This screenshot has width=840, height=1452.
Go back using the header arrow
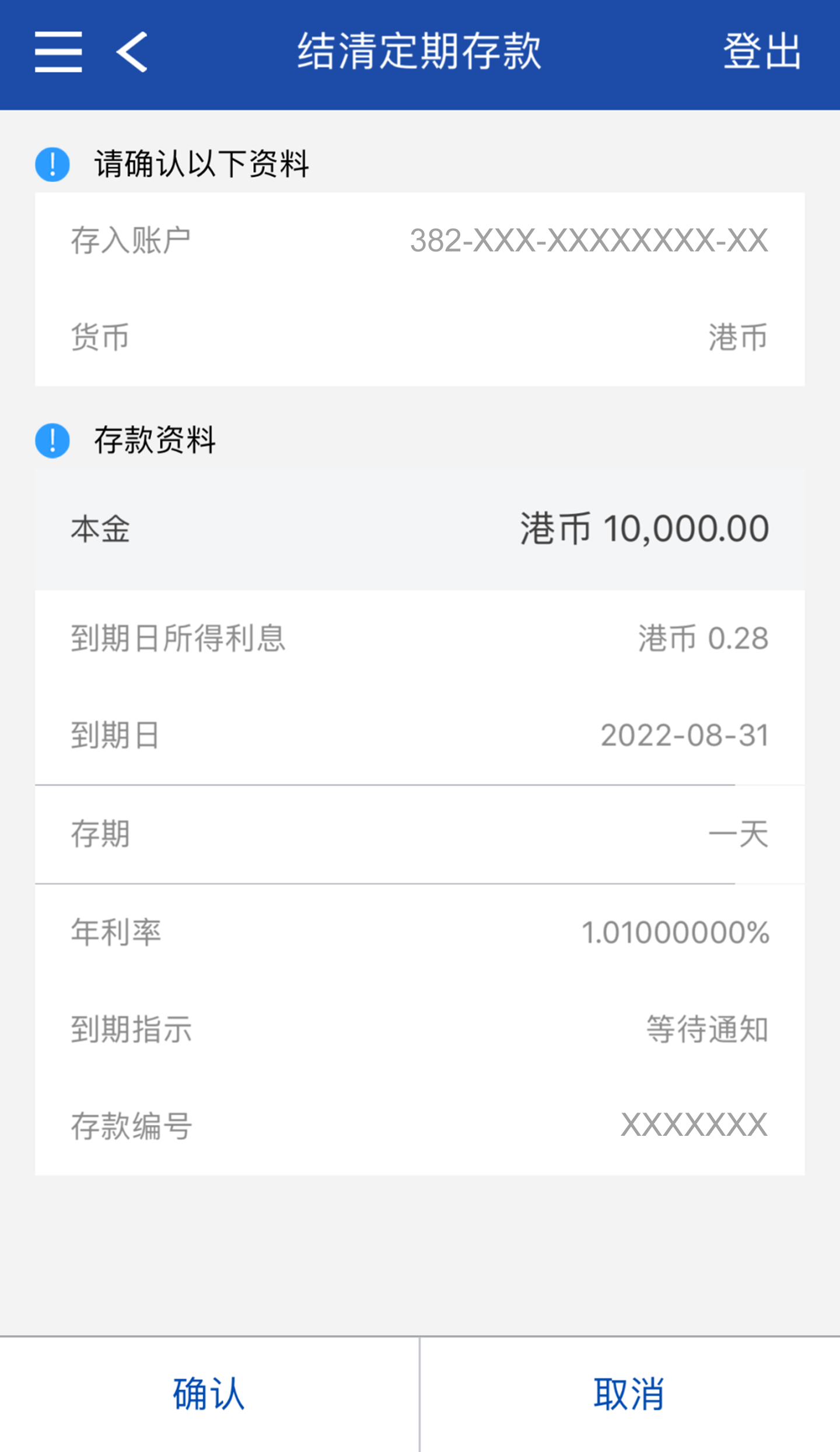[132, 52]
